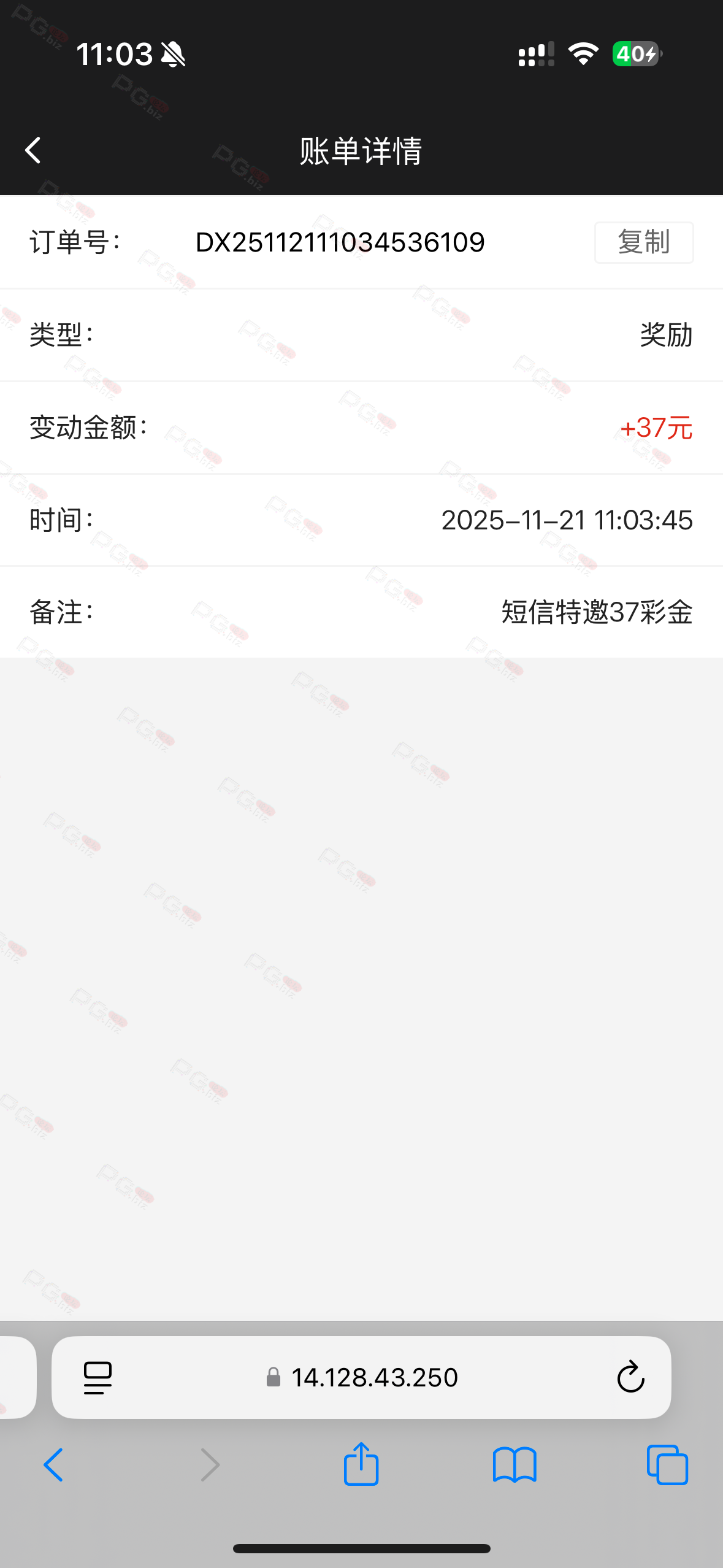Navigate back in Safari's bottom toolbar

[53, 1465]
